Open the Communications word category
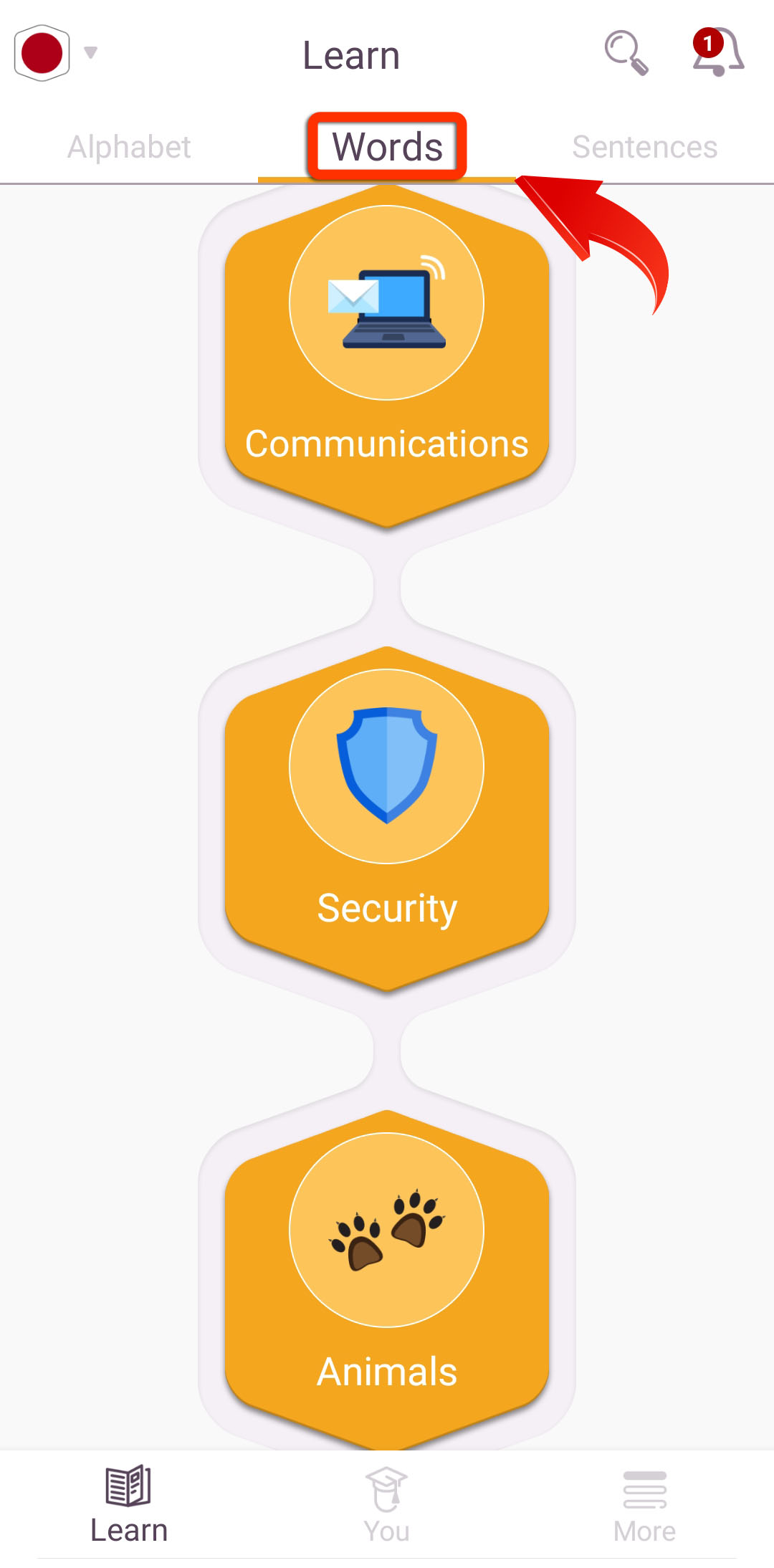 point(387,356)
